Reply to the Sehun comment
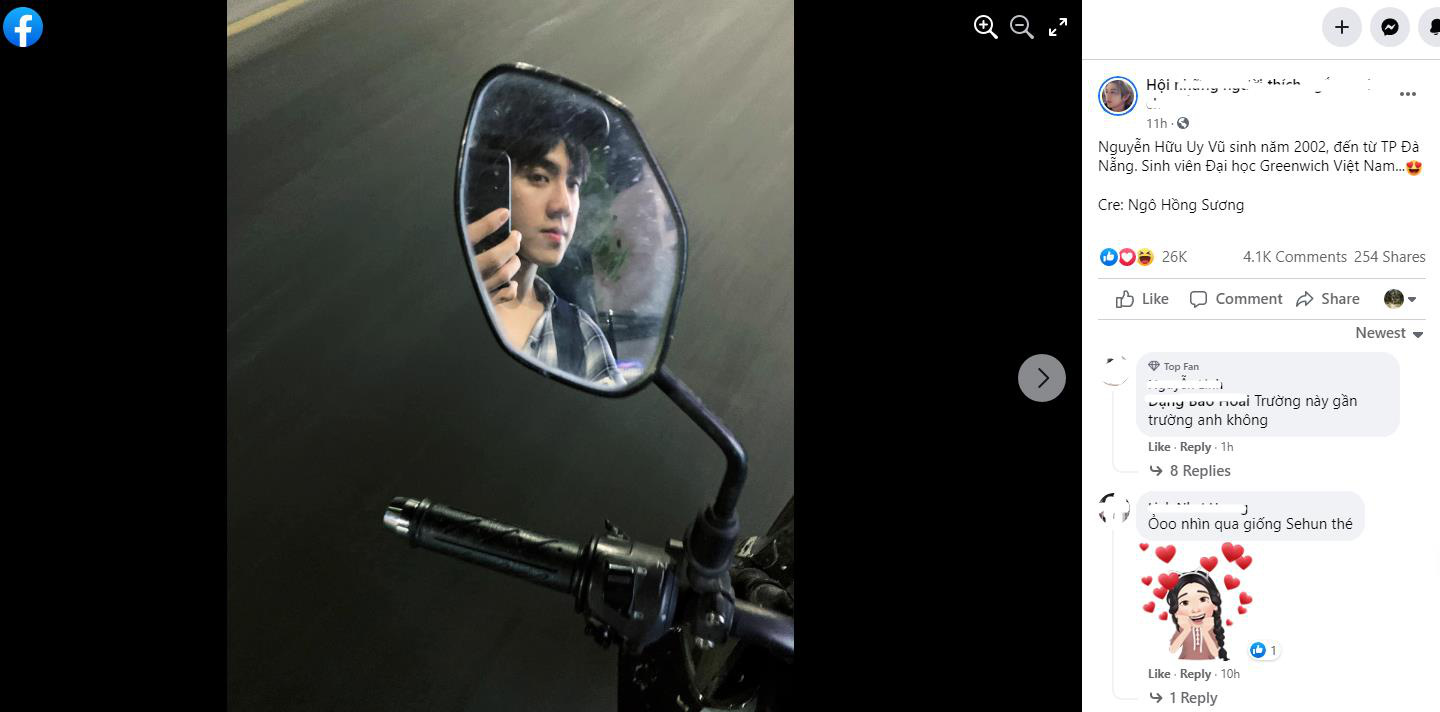 click(1195, 674)
